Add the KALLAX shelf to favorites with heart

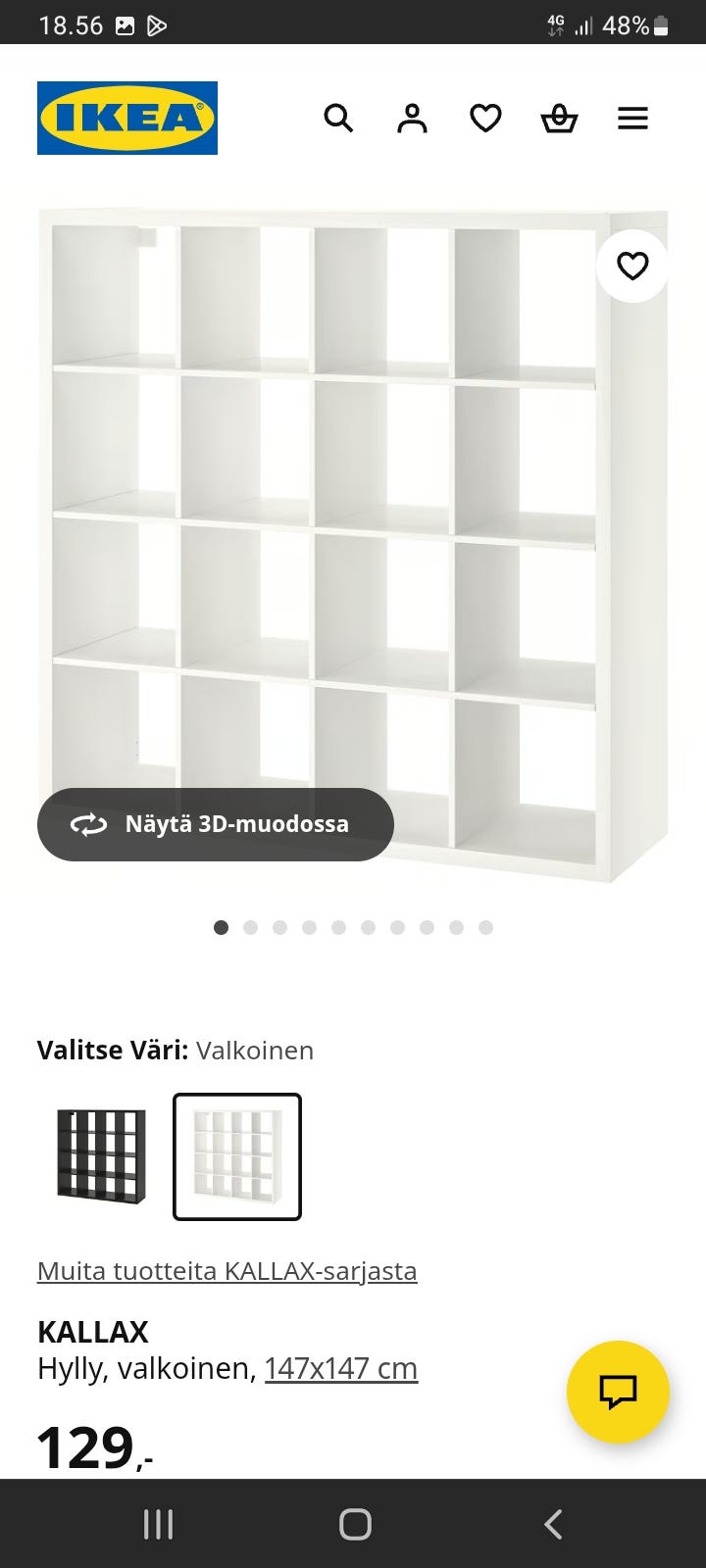click(631, 265)
